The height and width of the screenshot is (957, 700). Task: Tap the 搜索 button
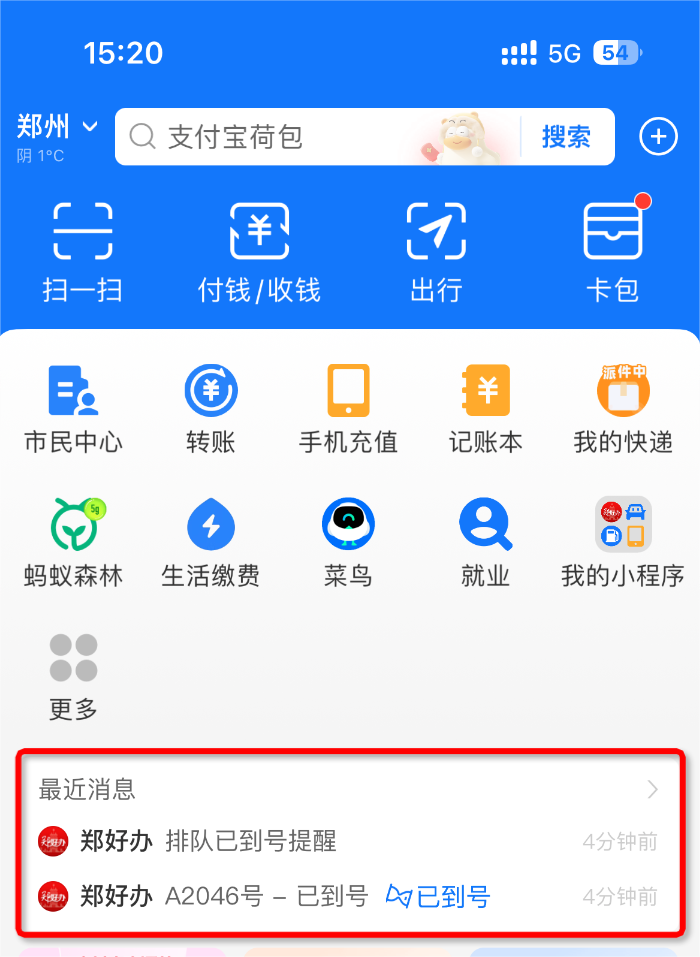[x=566, y=137]
